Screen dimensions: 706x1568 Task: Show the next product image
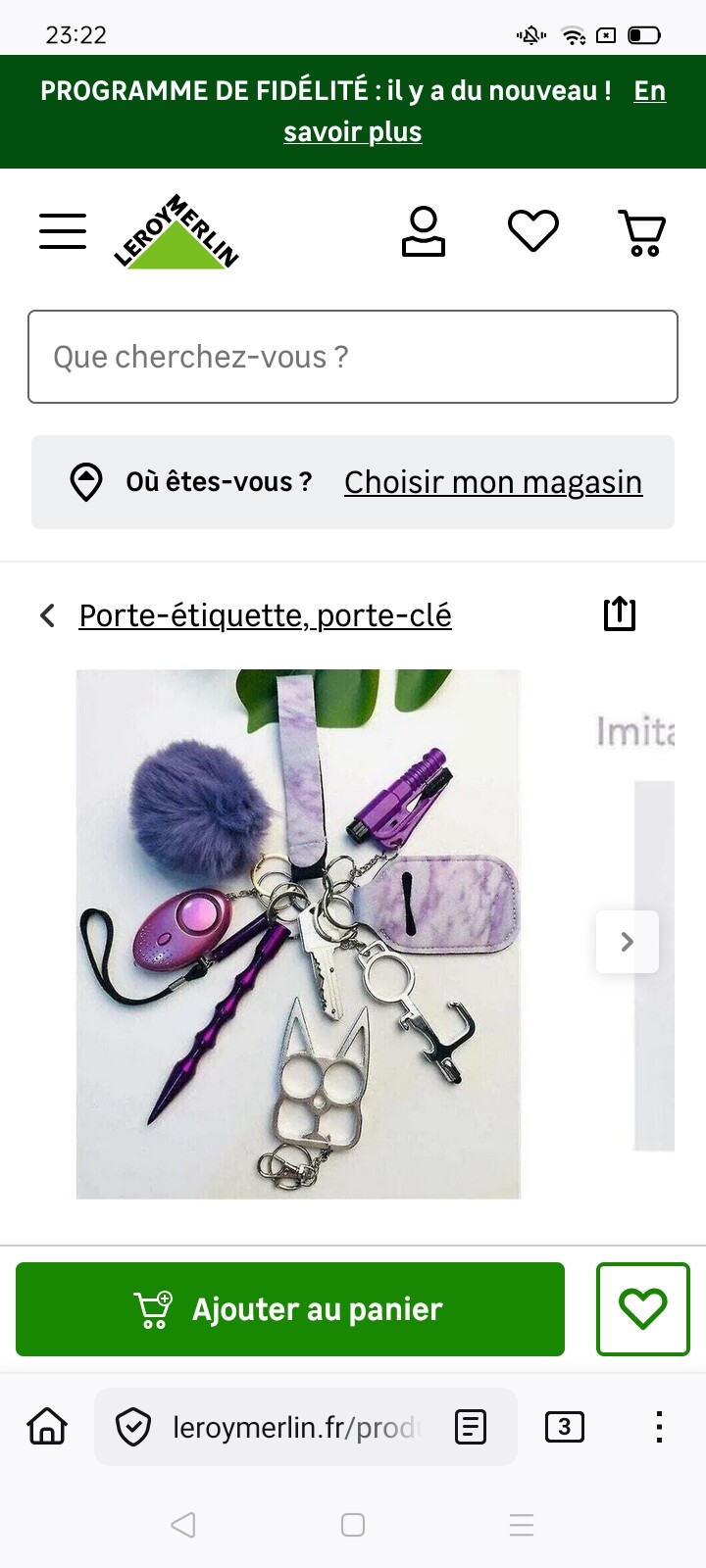[x=628, y=942]
